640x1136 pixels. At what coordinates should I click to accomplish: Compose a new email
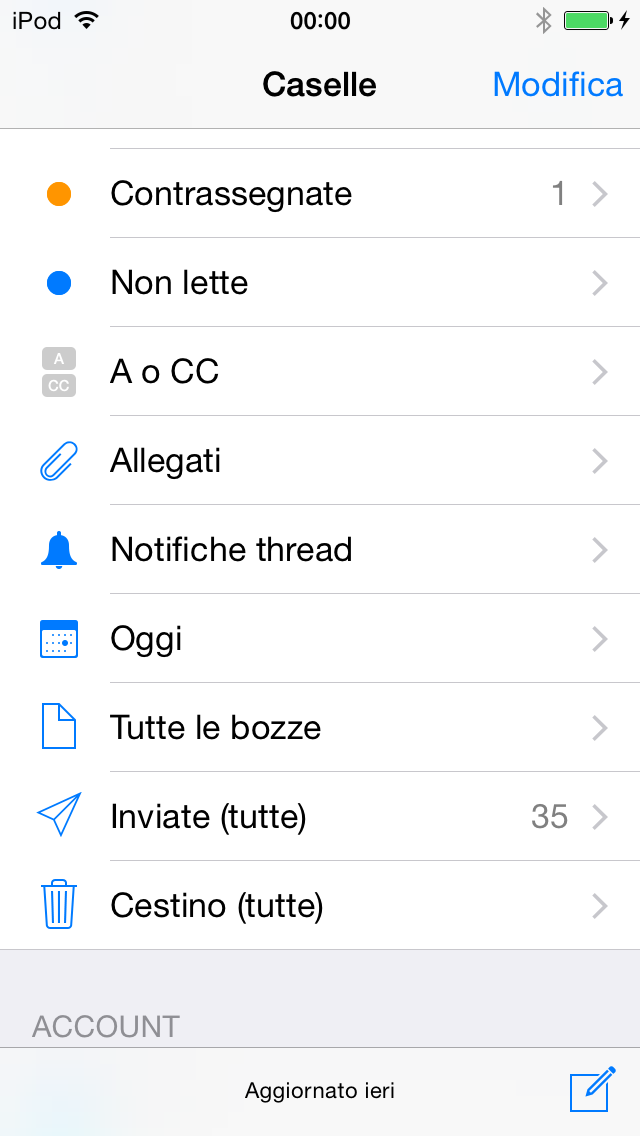click(x=591, y=1090)
